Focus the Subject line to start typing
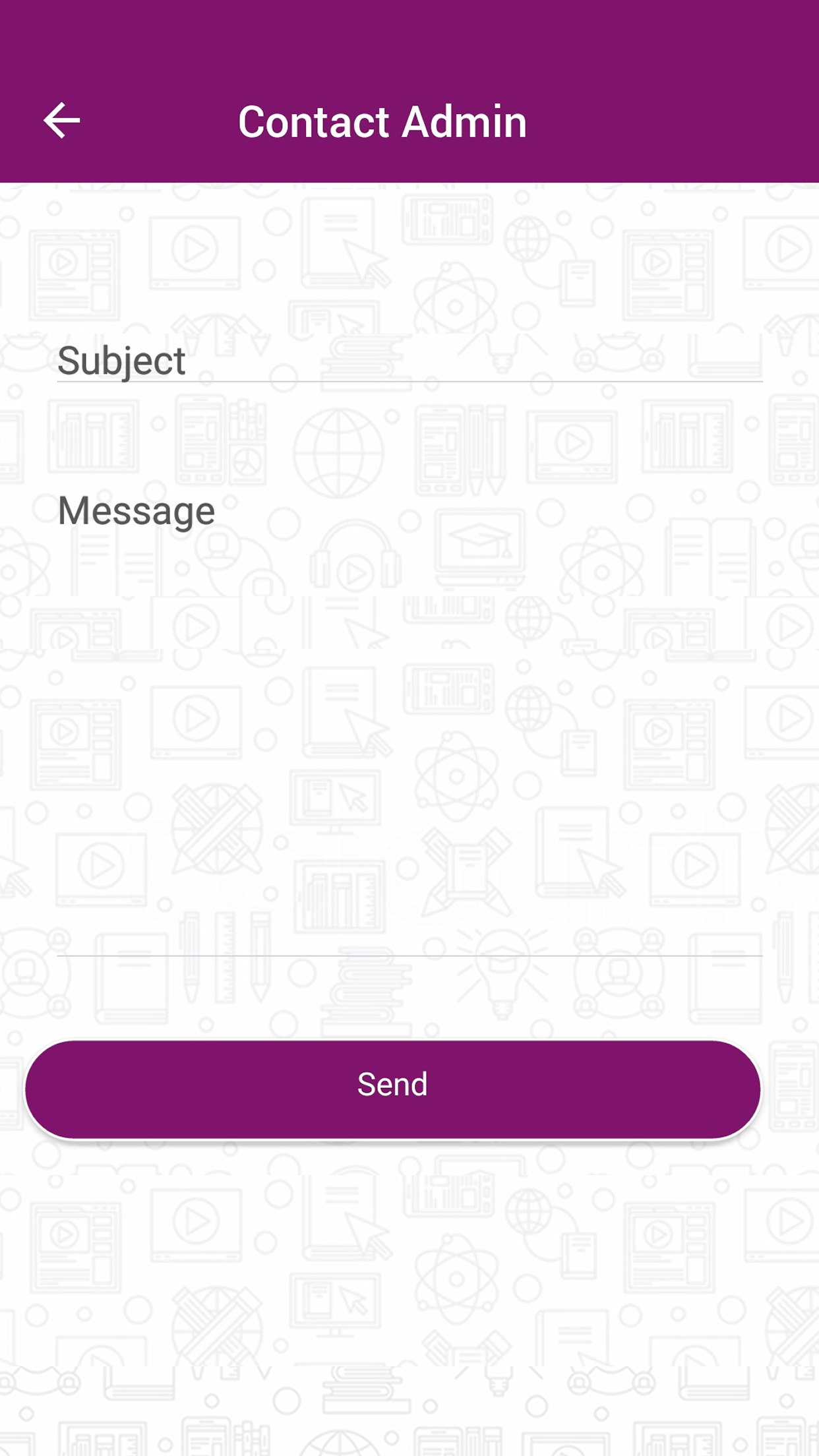This screenshot has height=1456, width=819. (409, 361)
